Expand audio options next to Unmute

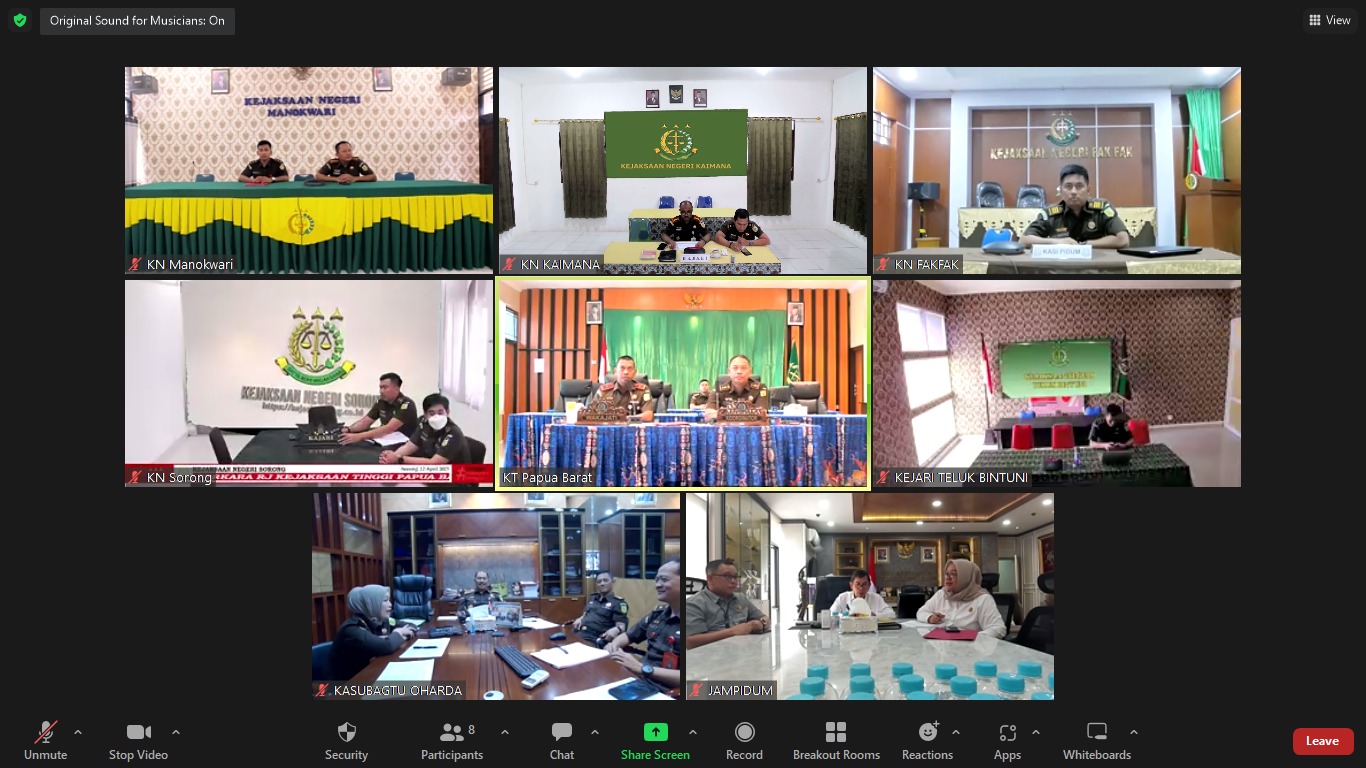click(78, 732)
